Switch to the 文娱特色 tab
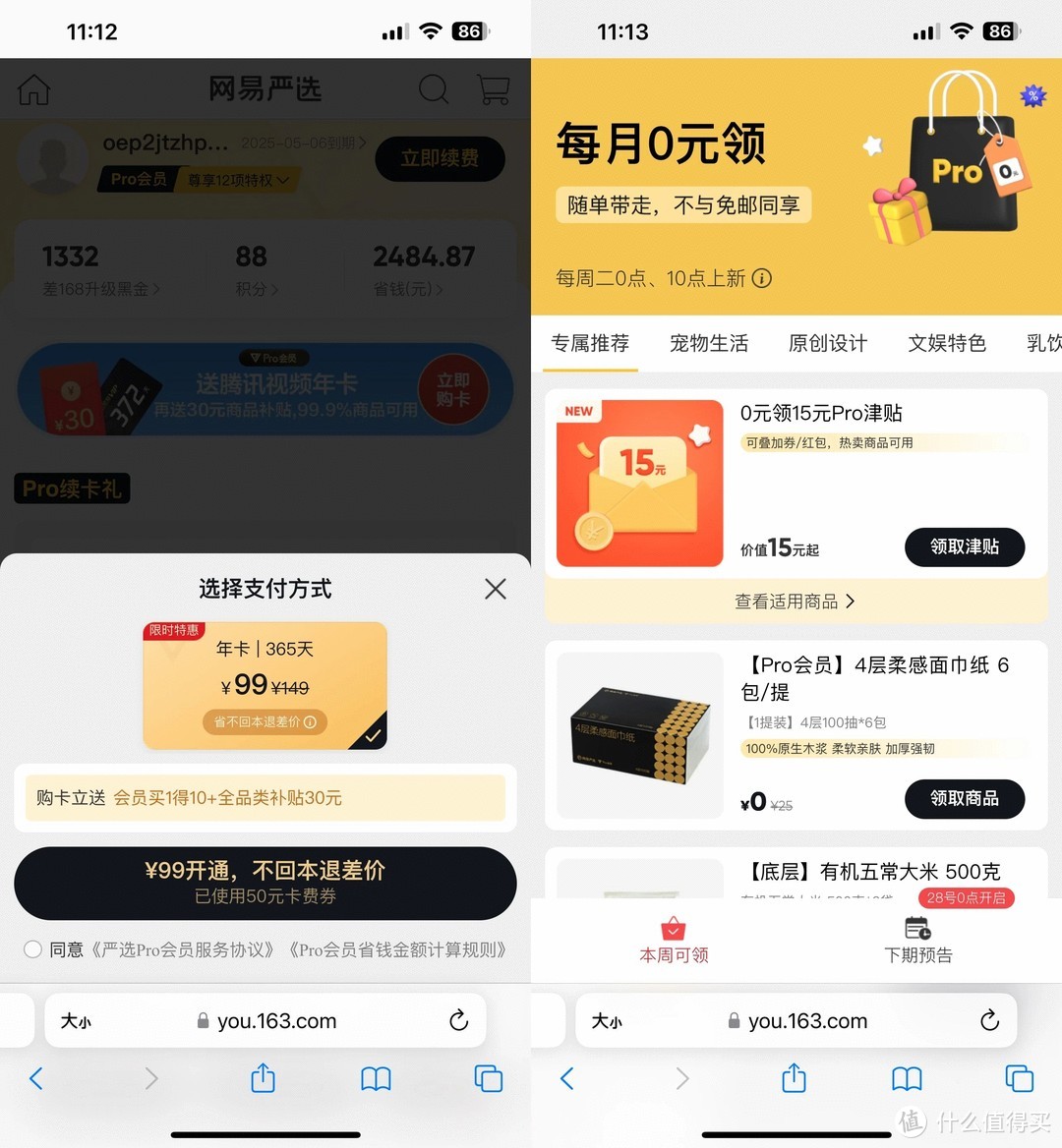 [947, 343]
